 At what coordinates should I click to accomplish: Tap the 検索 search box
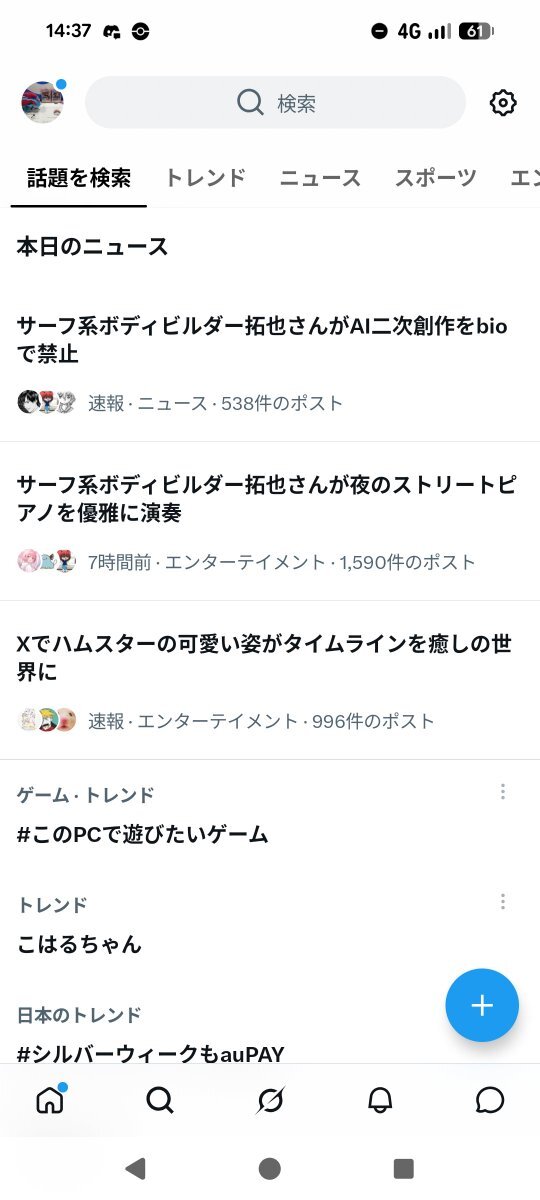coord(275,102)
